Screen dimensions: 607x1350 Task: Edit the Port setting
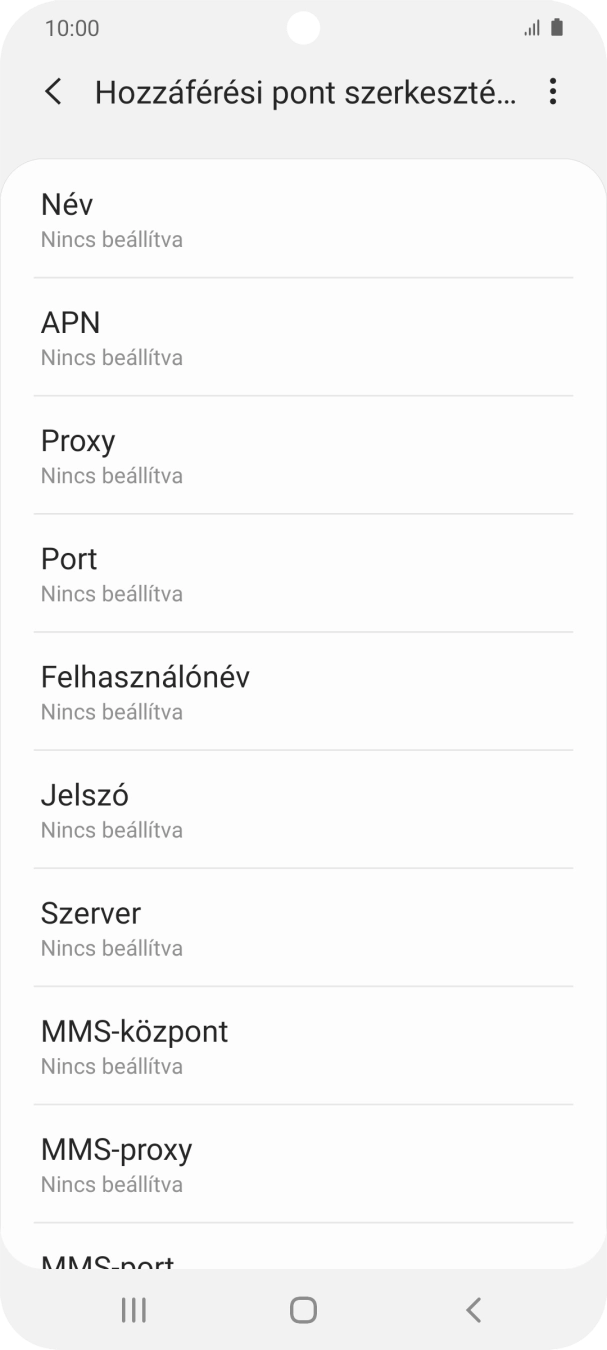point(303,574)
